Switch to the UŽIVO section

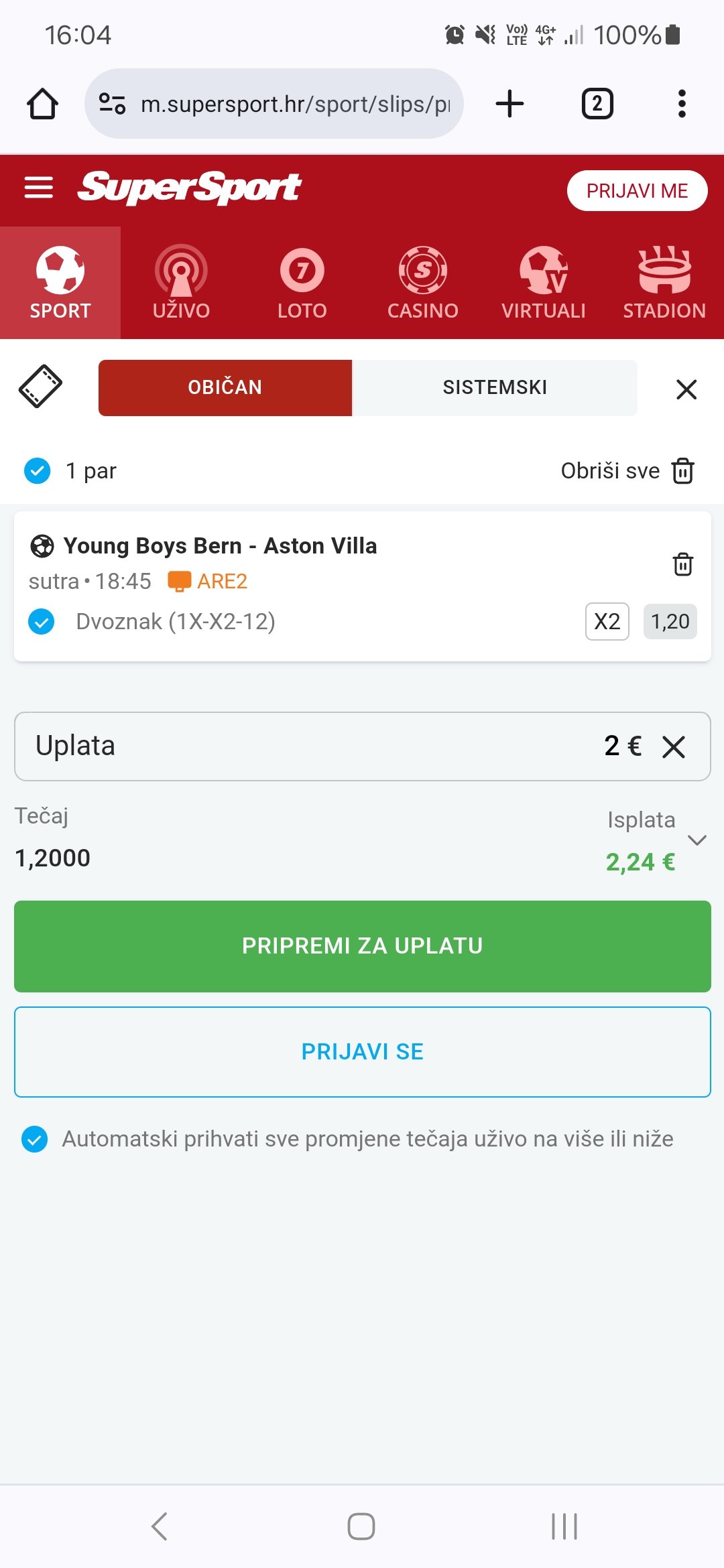click(x=181, y=283)
